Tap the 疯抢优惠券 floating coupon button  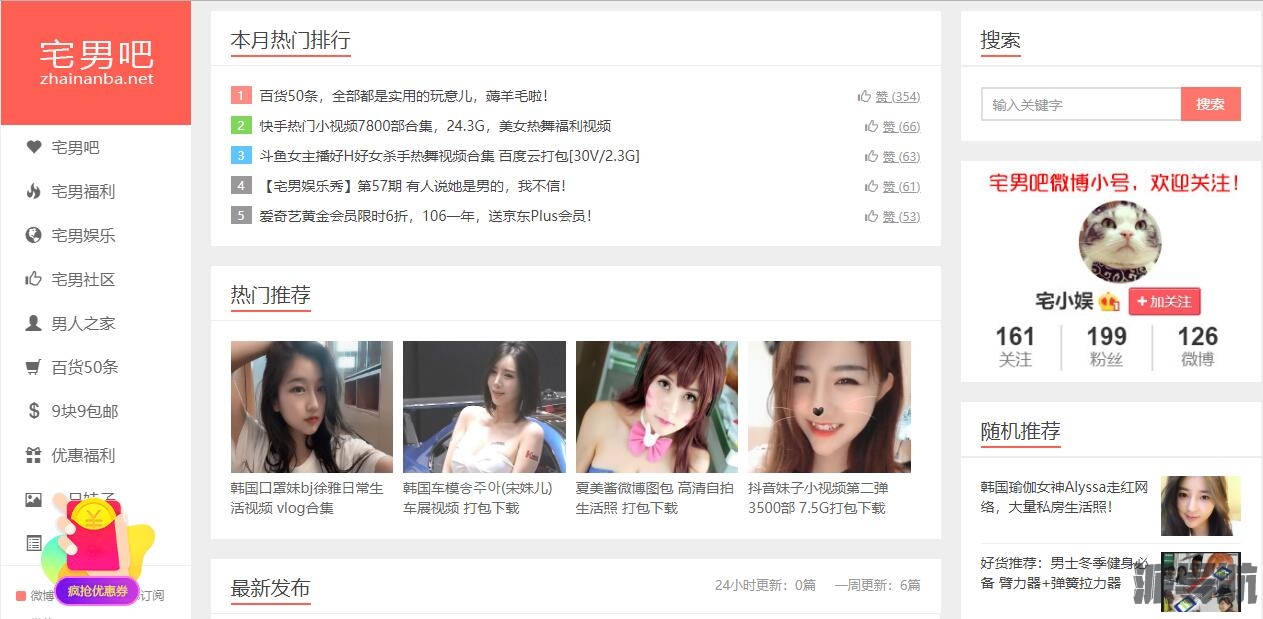[x=97, y=591]
